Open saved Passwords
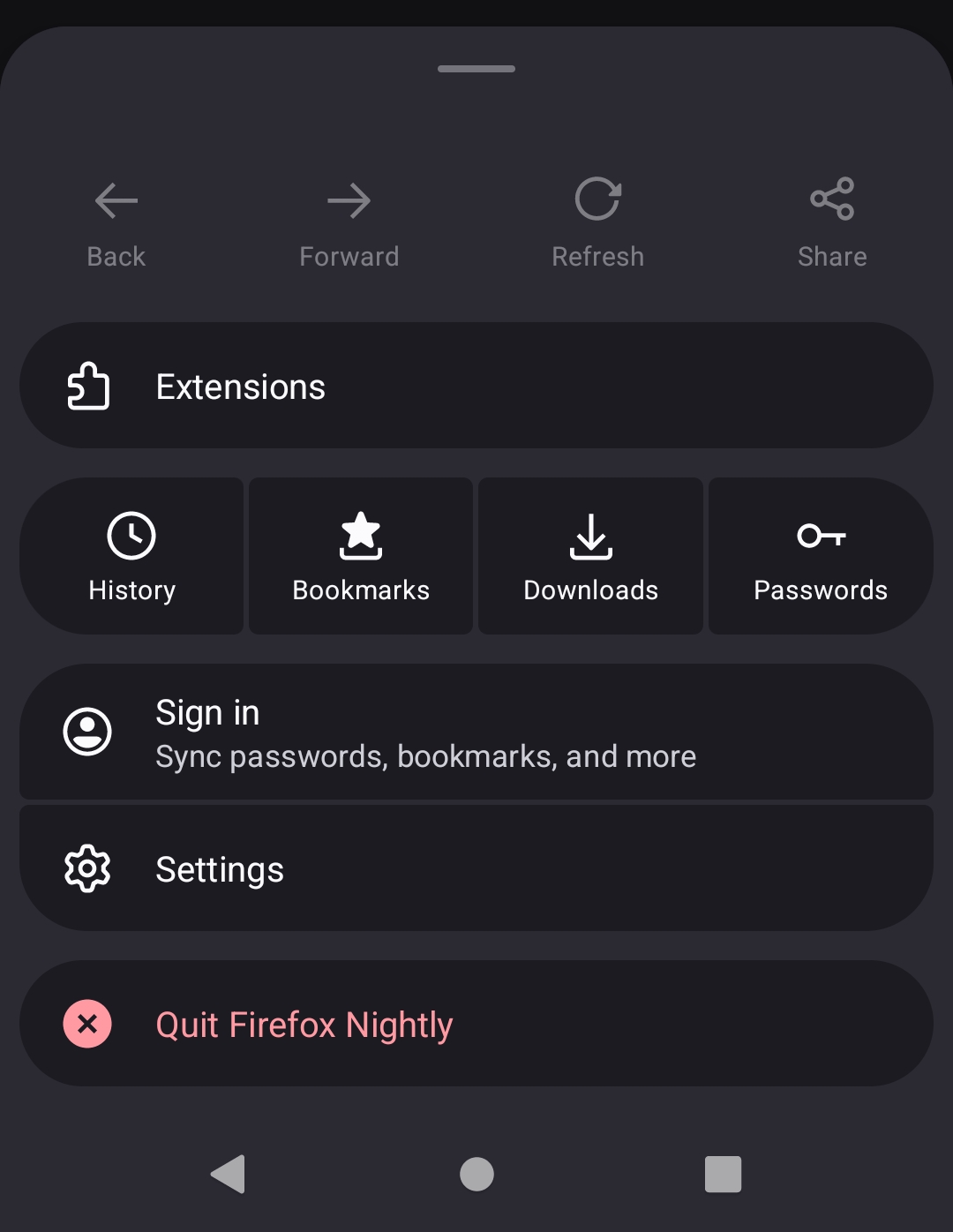 coord(821,556)
